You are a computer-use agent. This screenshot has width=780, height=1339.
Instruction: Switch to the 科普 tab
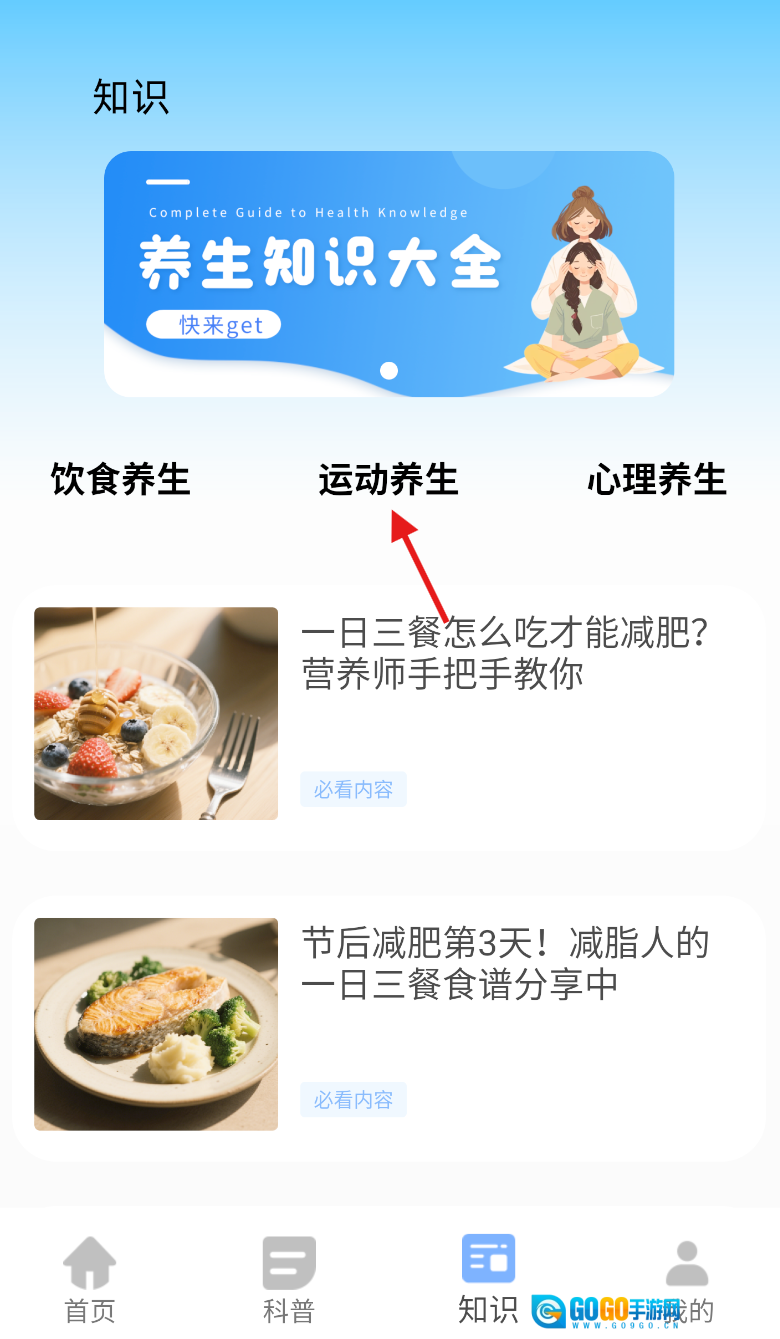(x=289, y=1280)
